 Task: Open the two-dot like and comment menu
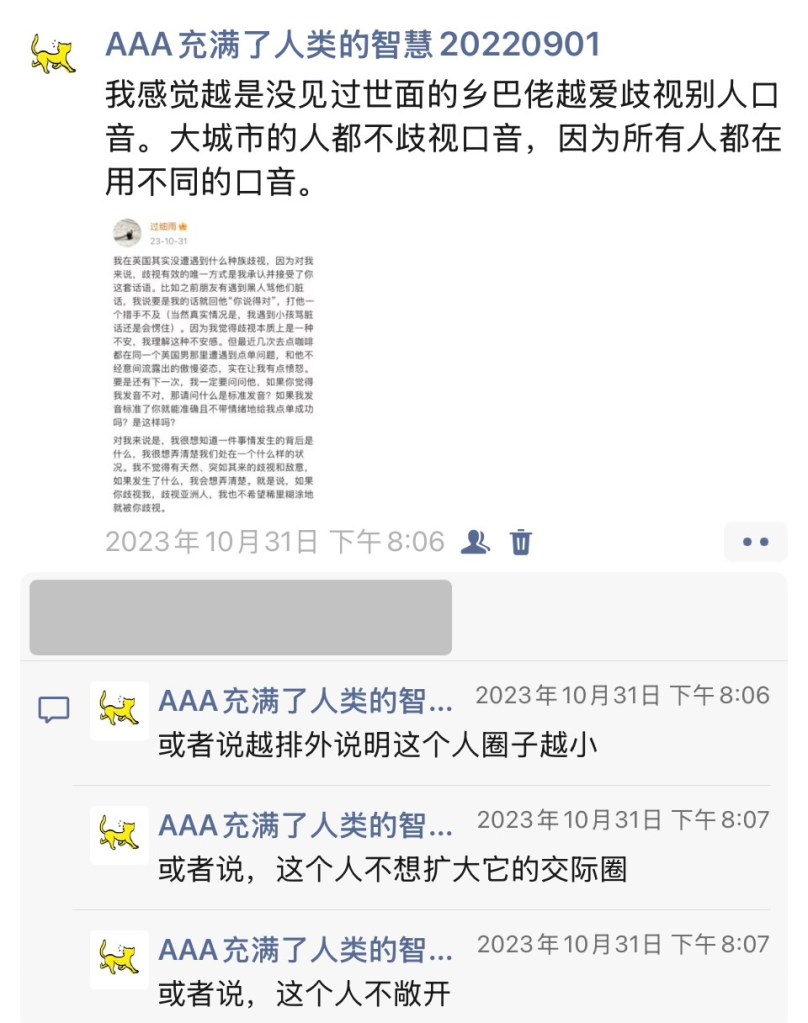[755, 542]
